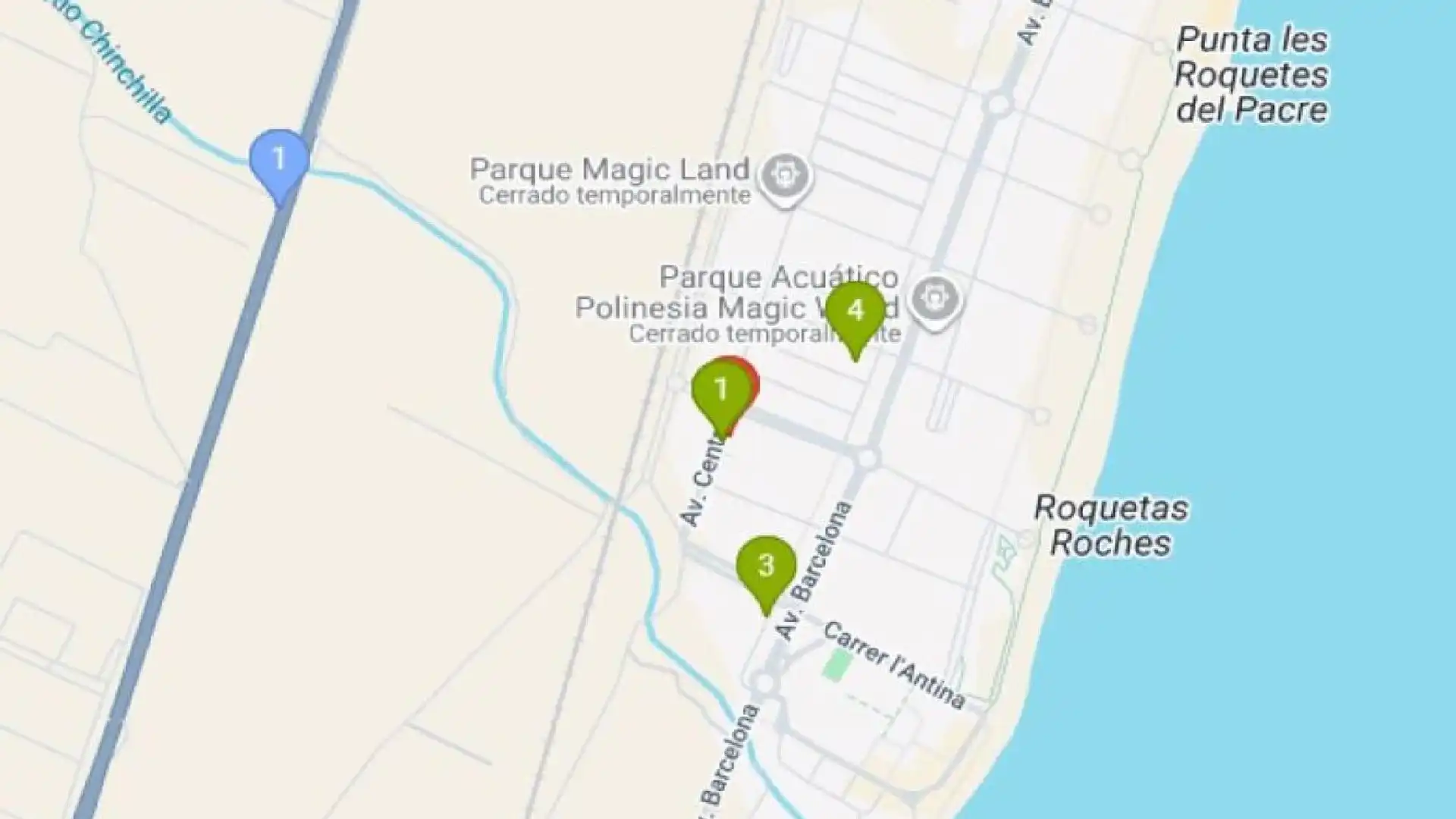This screenshot has height=819, width=1456.
Task: Select the green marker numbered 3
Action: click(766, 566)
